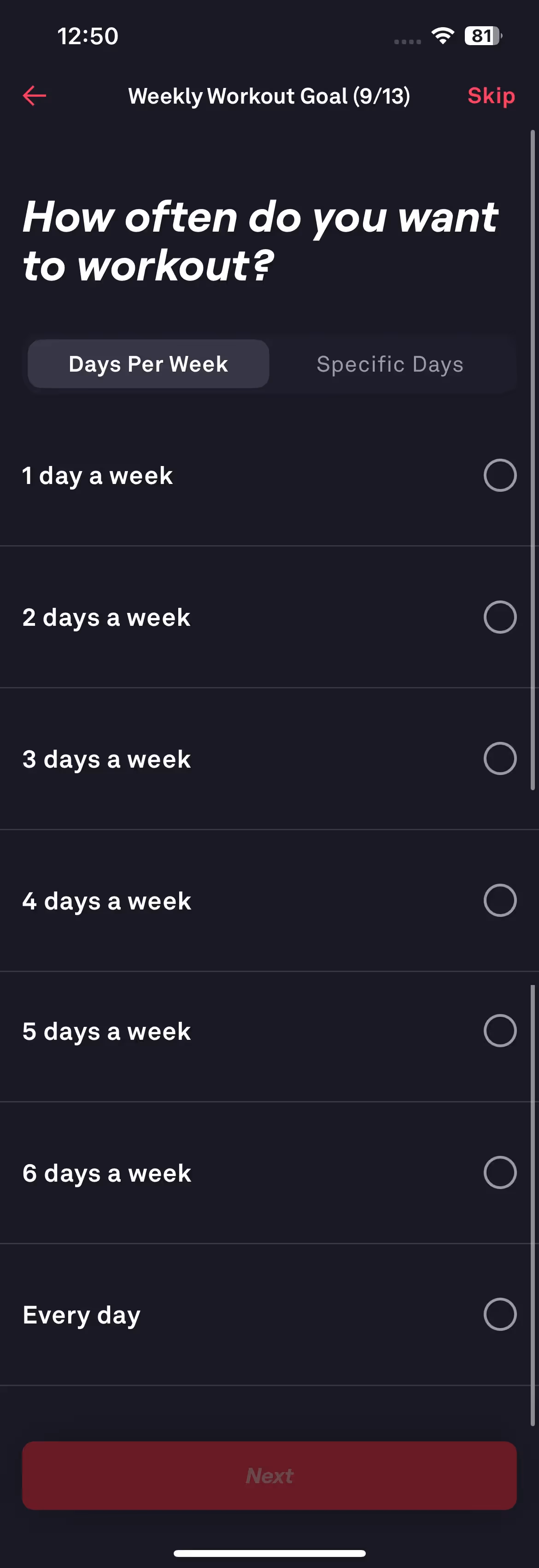539x1568 pixels.
Task: Select the Days Per Week tab
Action: pyautogui.click(x=149, y=364)
